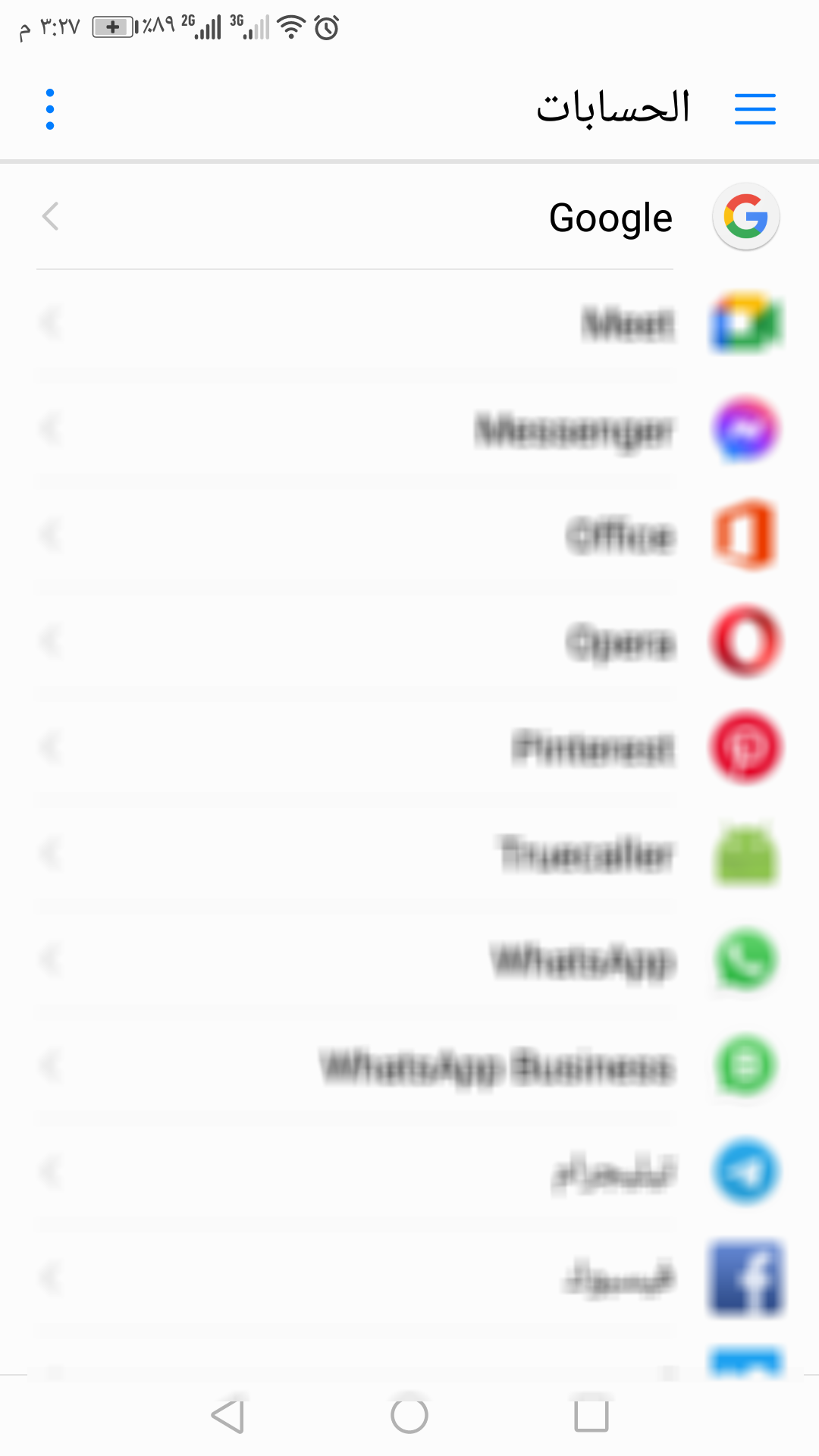
Task: Open the three-dot overflow menu
Action: (x=50, y=109)
